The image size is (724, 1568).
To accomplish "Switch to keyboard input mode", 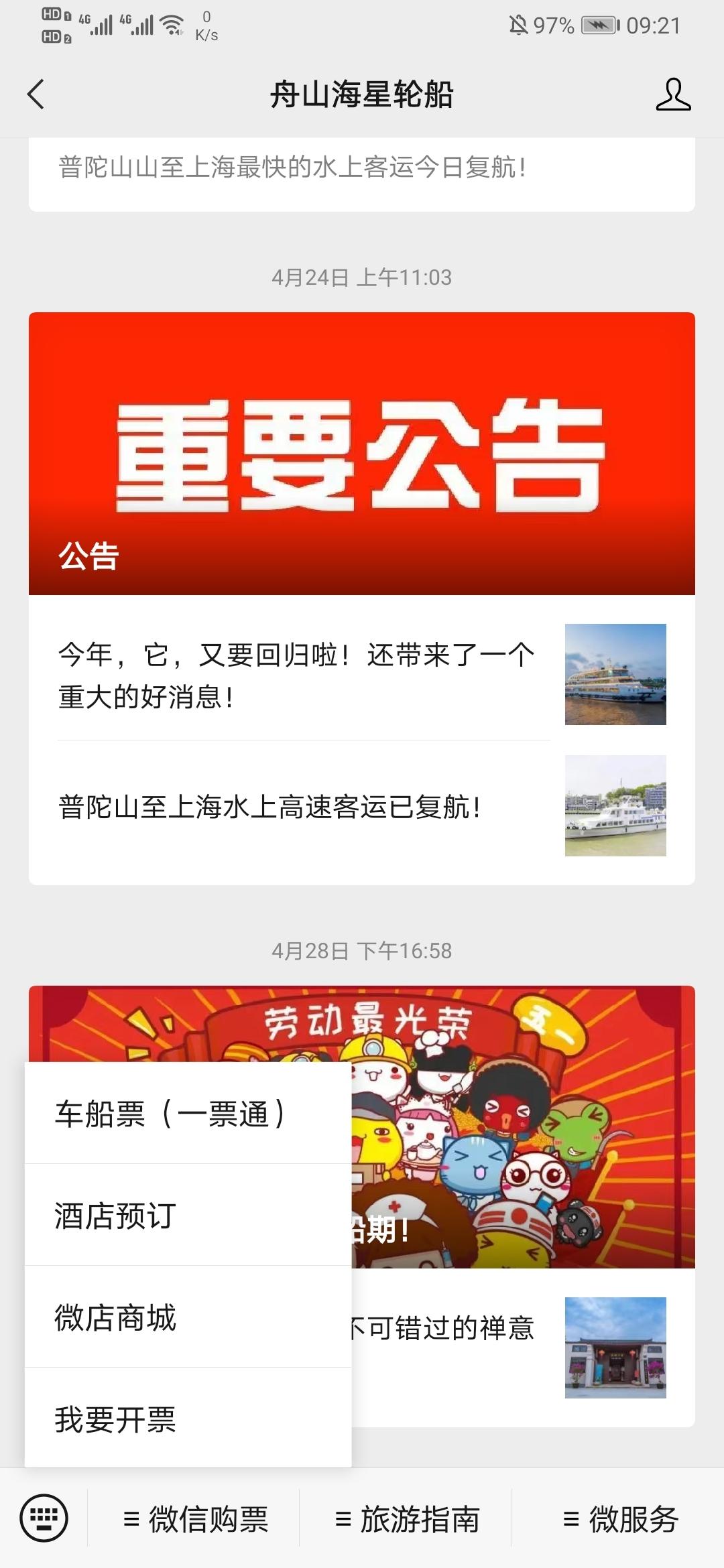I will coord(44,1518).
